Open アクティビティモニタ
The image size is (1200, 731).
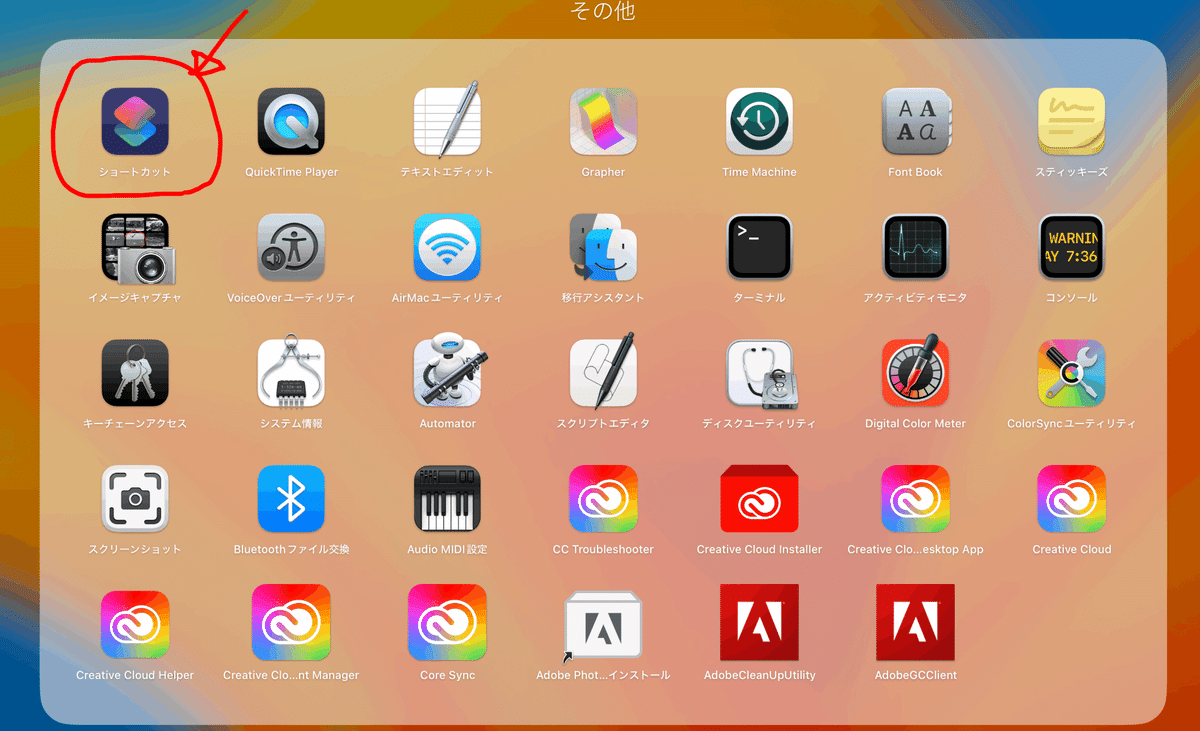(x=915, y=248)
